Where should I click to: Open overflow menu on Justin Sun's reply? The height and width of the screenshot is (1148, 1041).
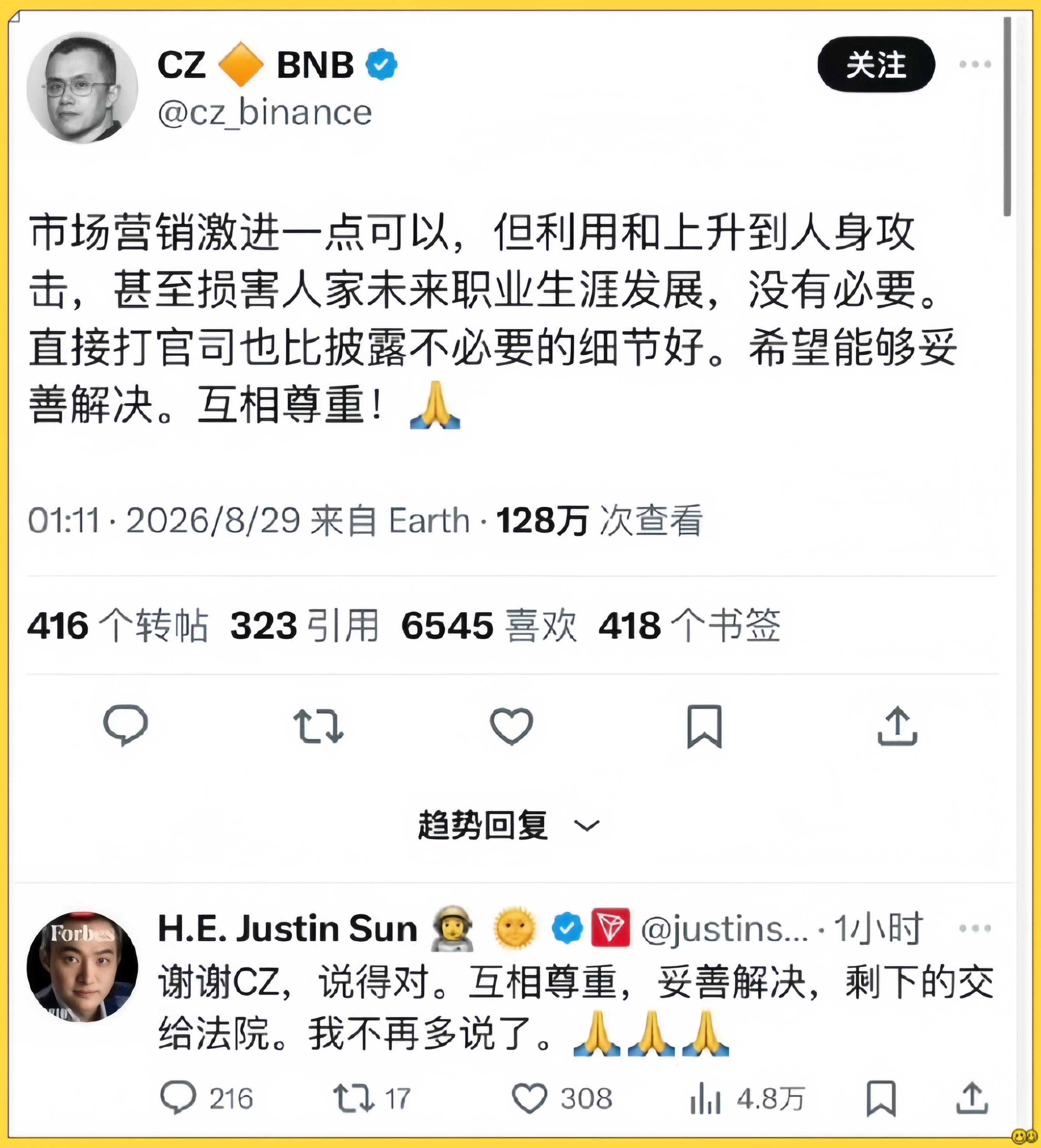pyautogui.click(x=975, y=929)
